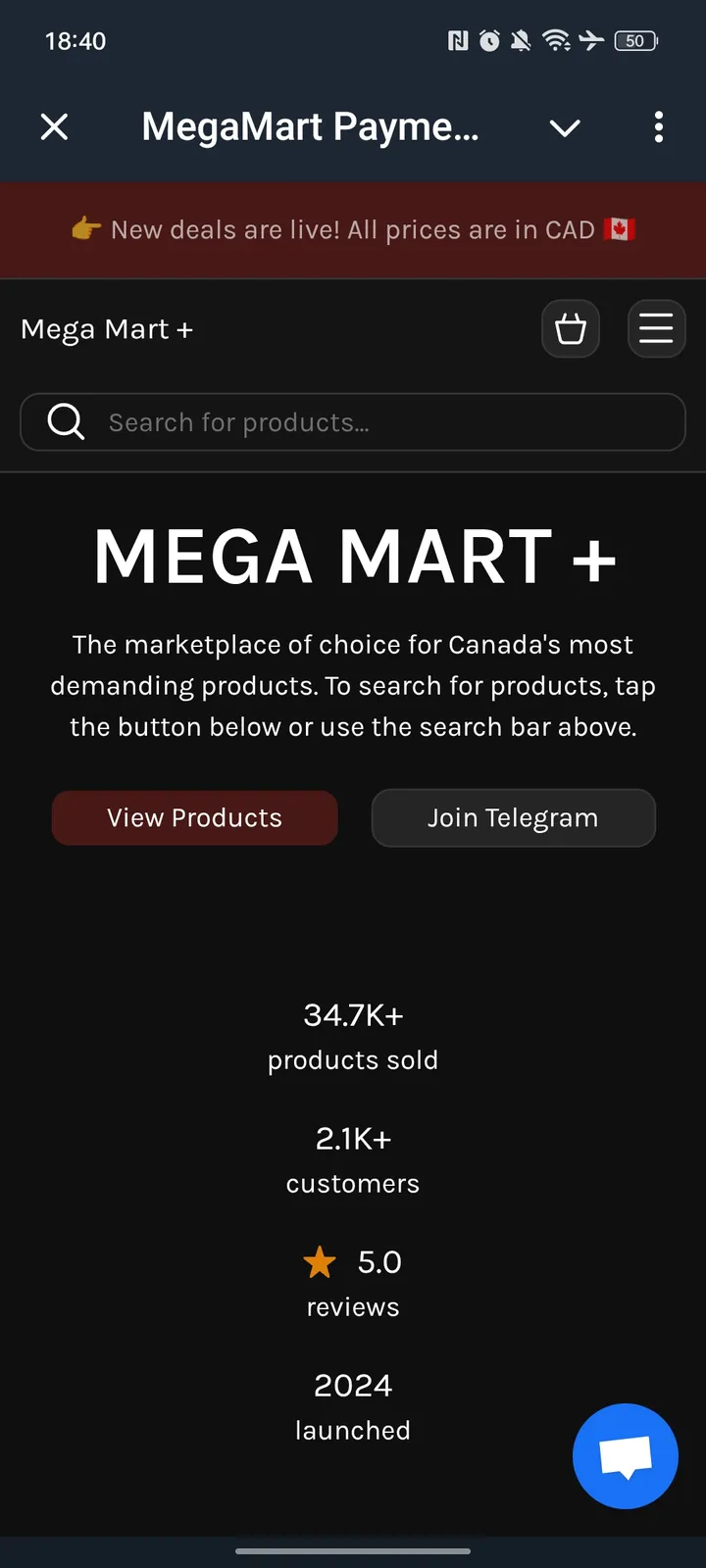Tap the airplane mode status icon
Viewport: 706px width, 1568px height.
592,40
